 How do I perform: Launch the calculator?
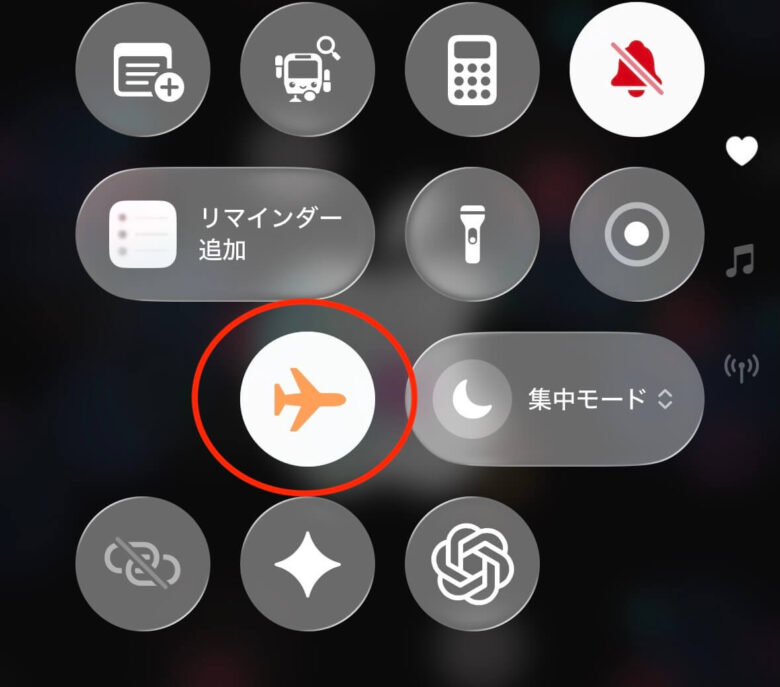(472, 69)
